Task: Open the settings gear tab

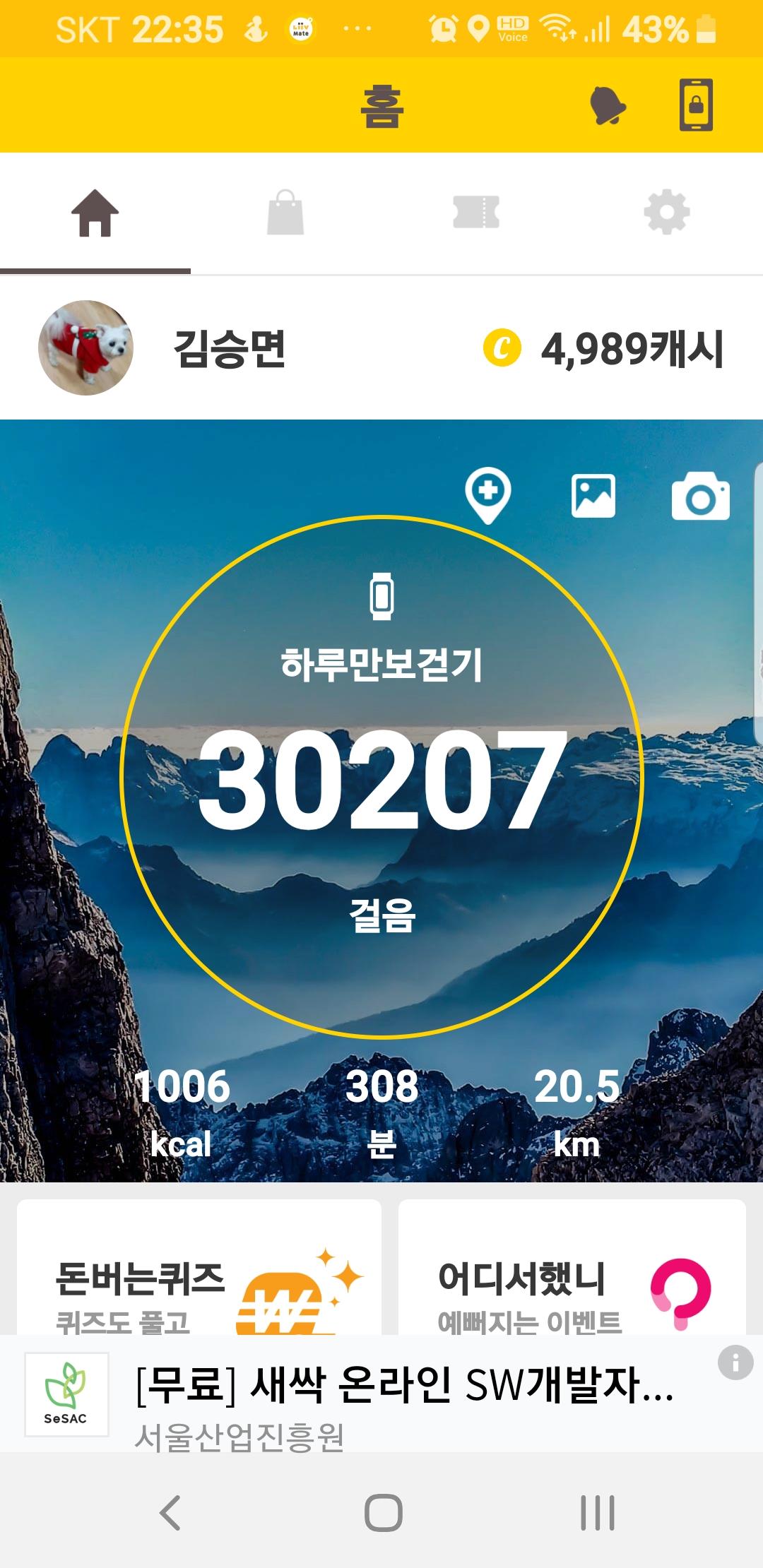Action: [x=667, y=213]
